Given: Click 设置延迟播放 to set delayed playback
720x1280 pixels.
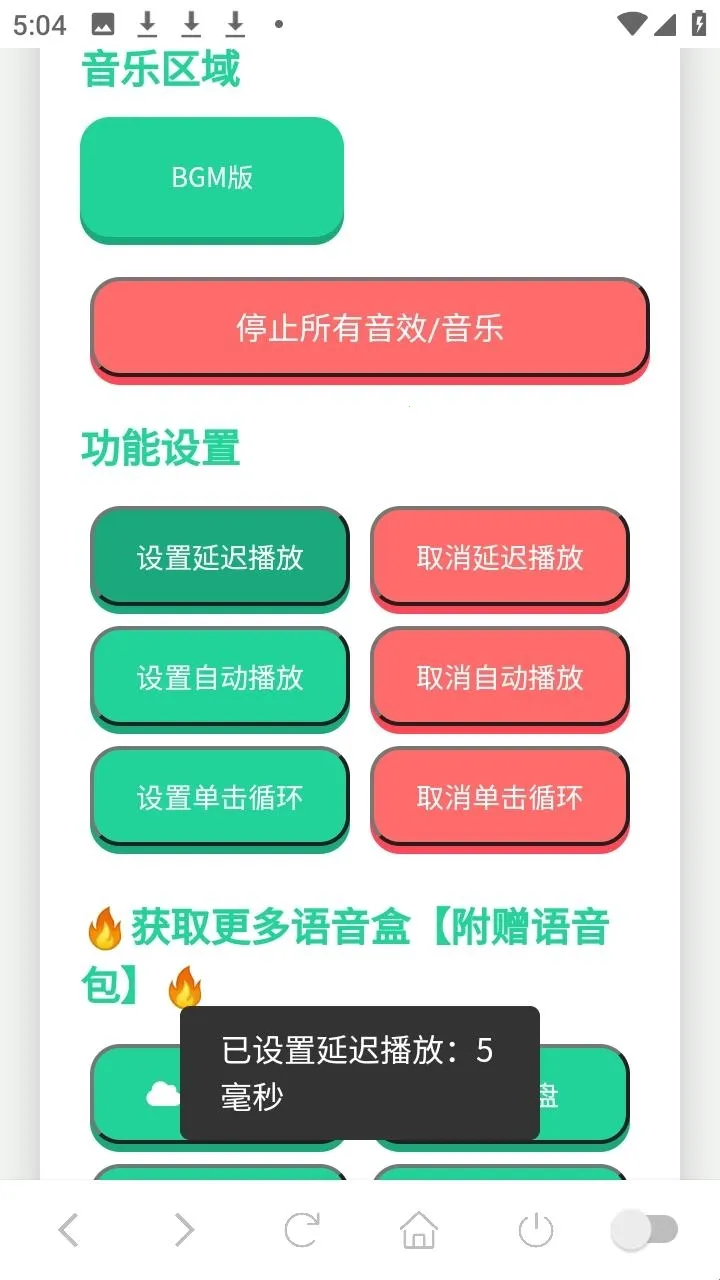Looking at the screenshot, I should coord(219,557).
